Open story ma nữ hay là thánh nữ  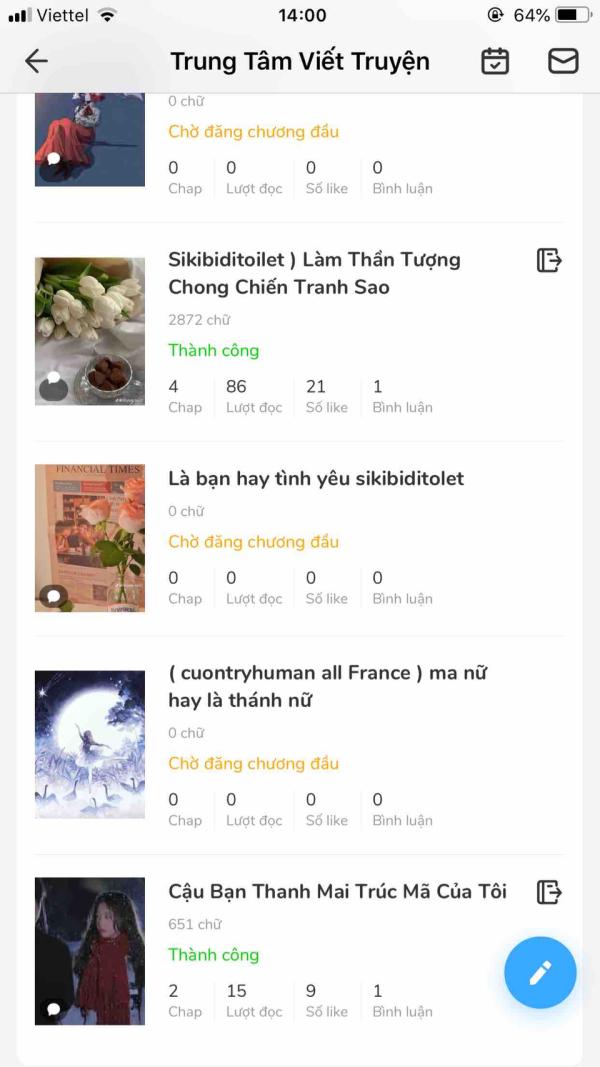327,686
